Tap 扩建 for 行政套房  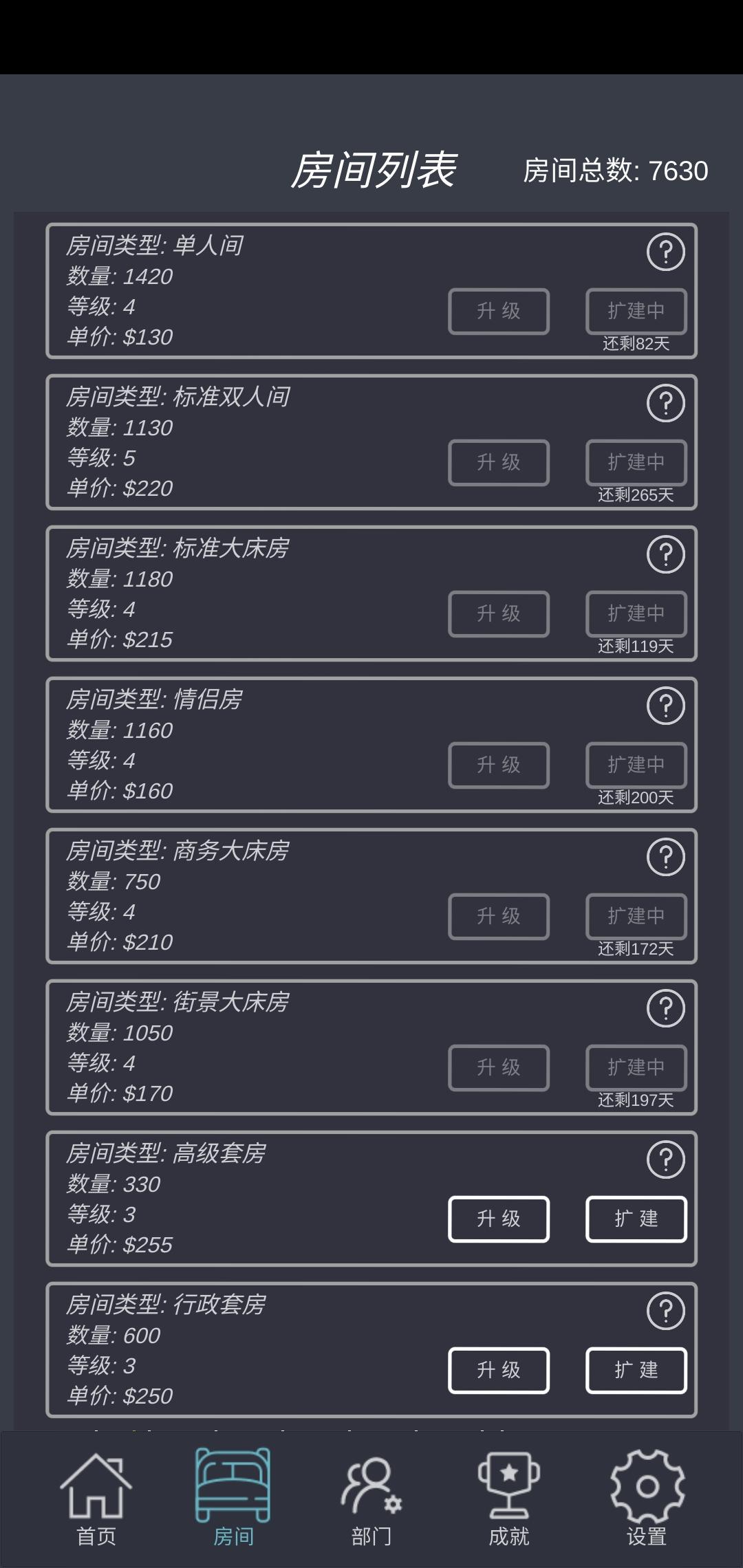pyautogui.click(x=636, y=1371)
